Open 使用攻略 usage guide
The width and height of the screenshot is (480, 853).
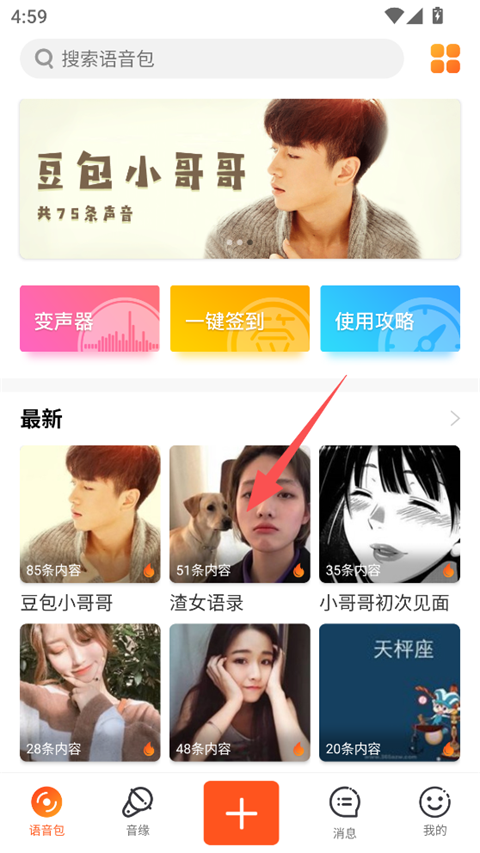pyautogui.click(x=390, y=319)
